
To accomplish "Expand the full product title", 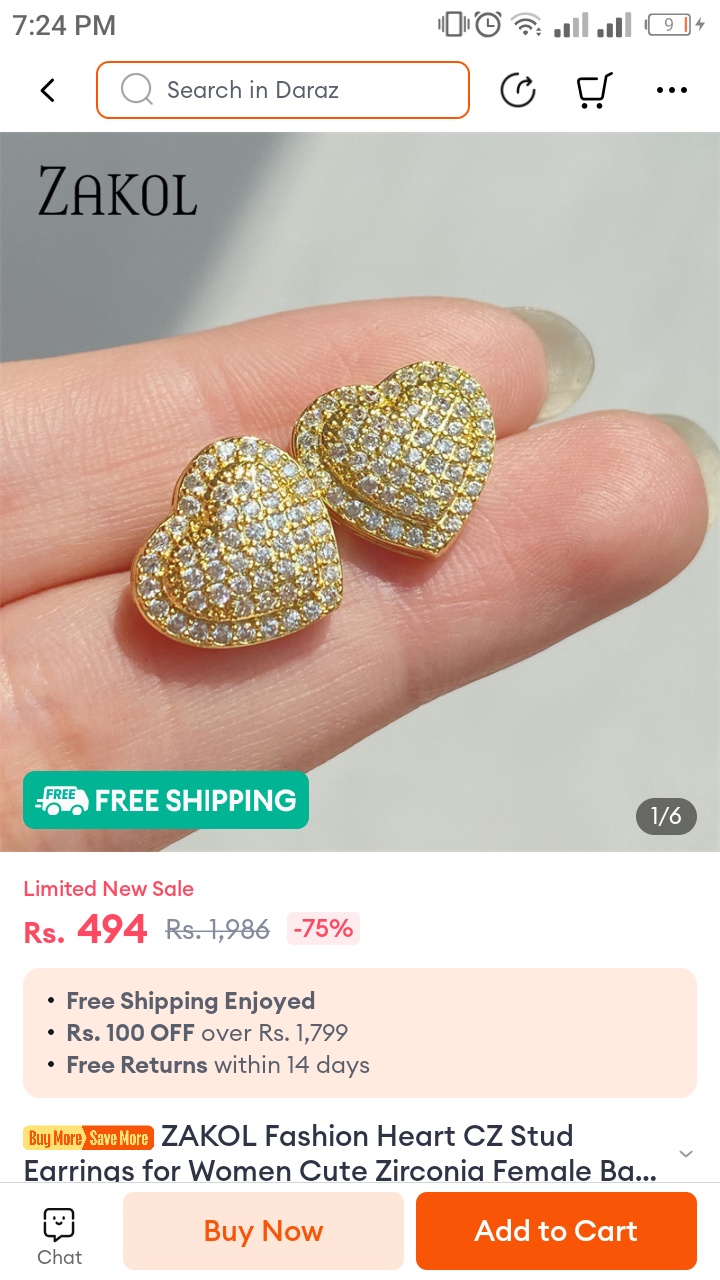I will [x=685, y=1153].
